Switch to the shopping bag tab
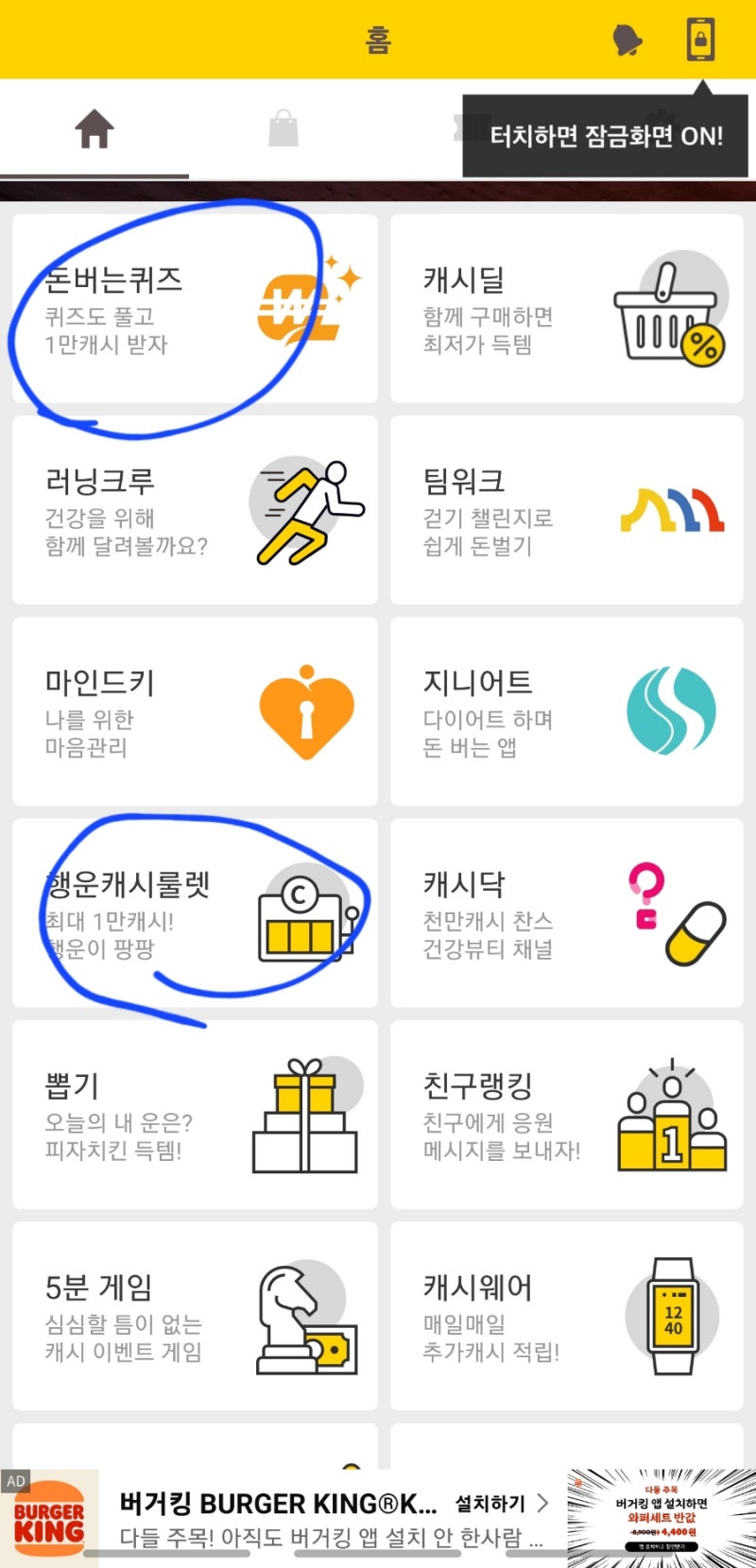Screen dimensions: 756x1568 tap(283, 129)
